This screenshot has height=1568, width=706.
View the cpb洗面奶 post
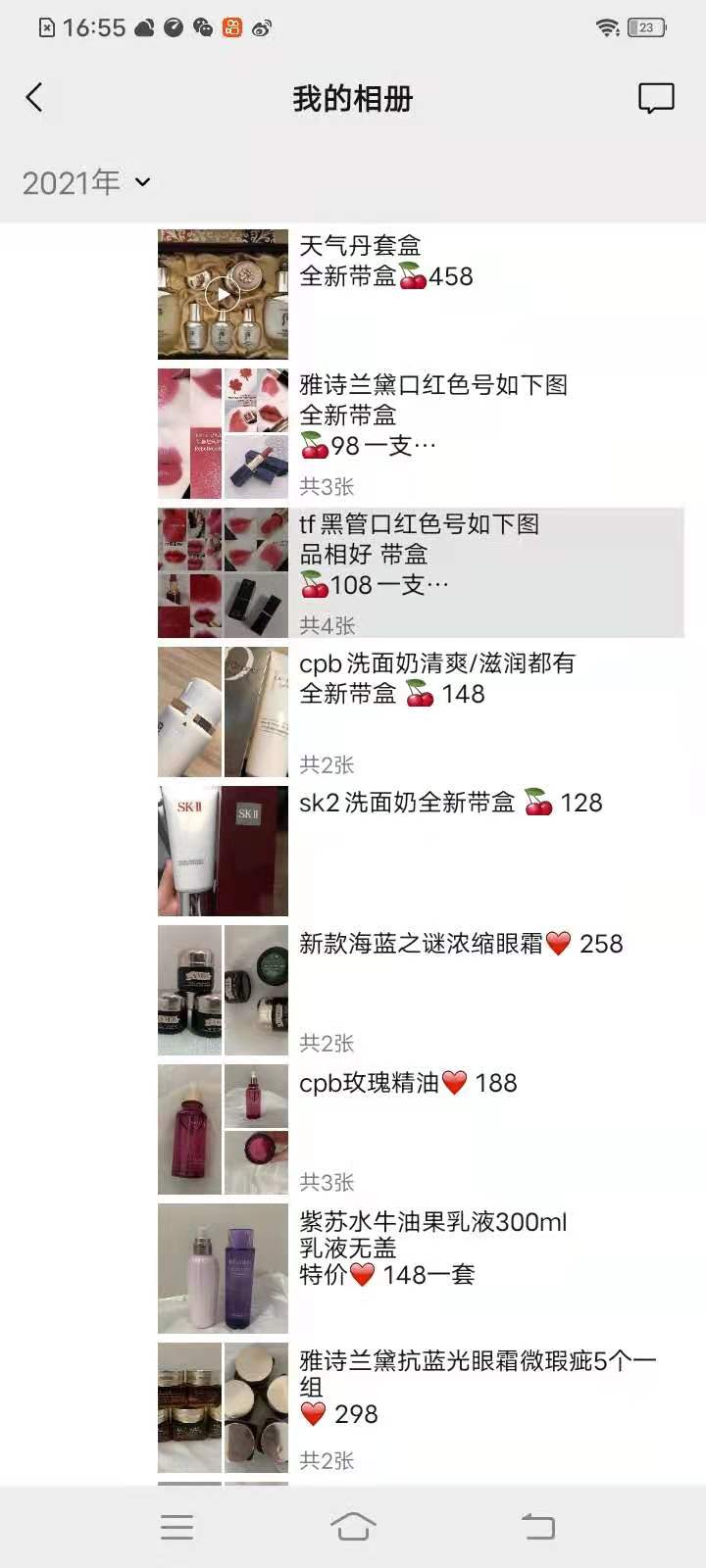(431, 710)
